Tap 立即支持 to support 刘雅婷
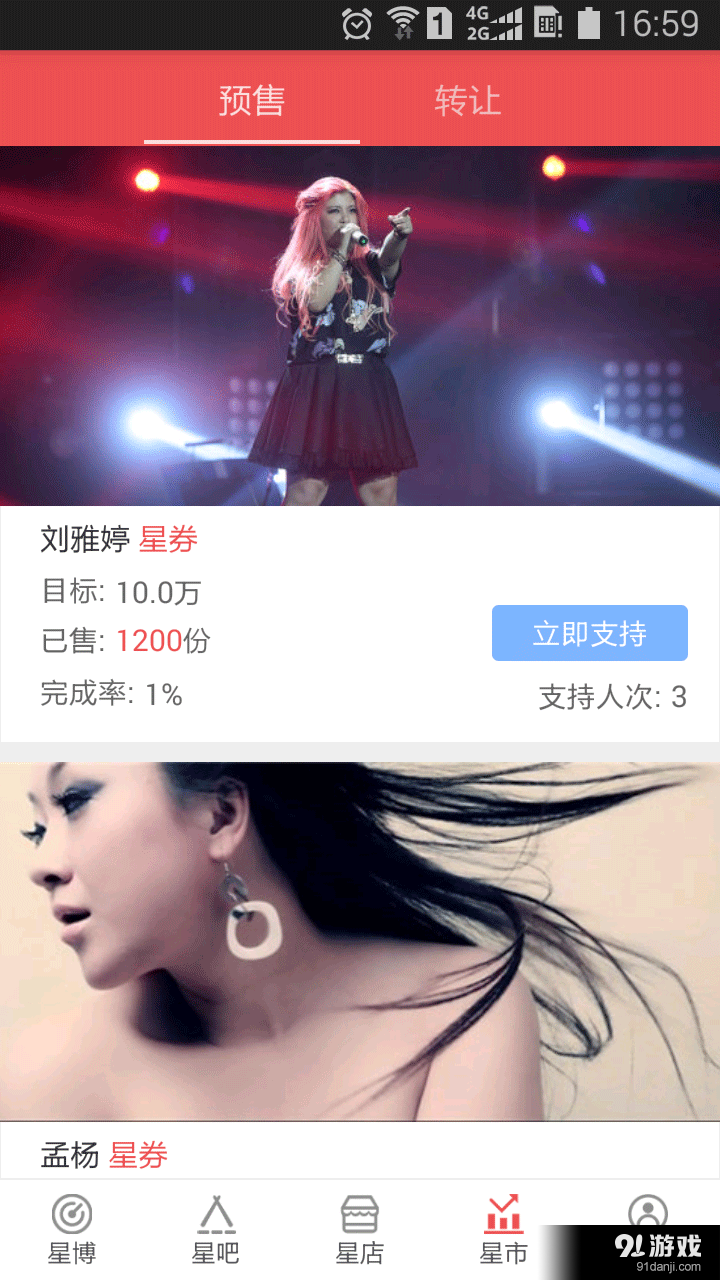 [x=589, y=632]
